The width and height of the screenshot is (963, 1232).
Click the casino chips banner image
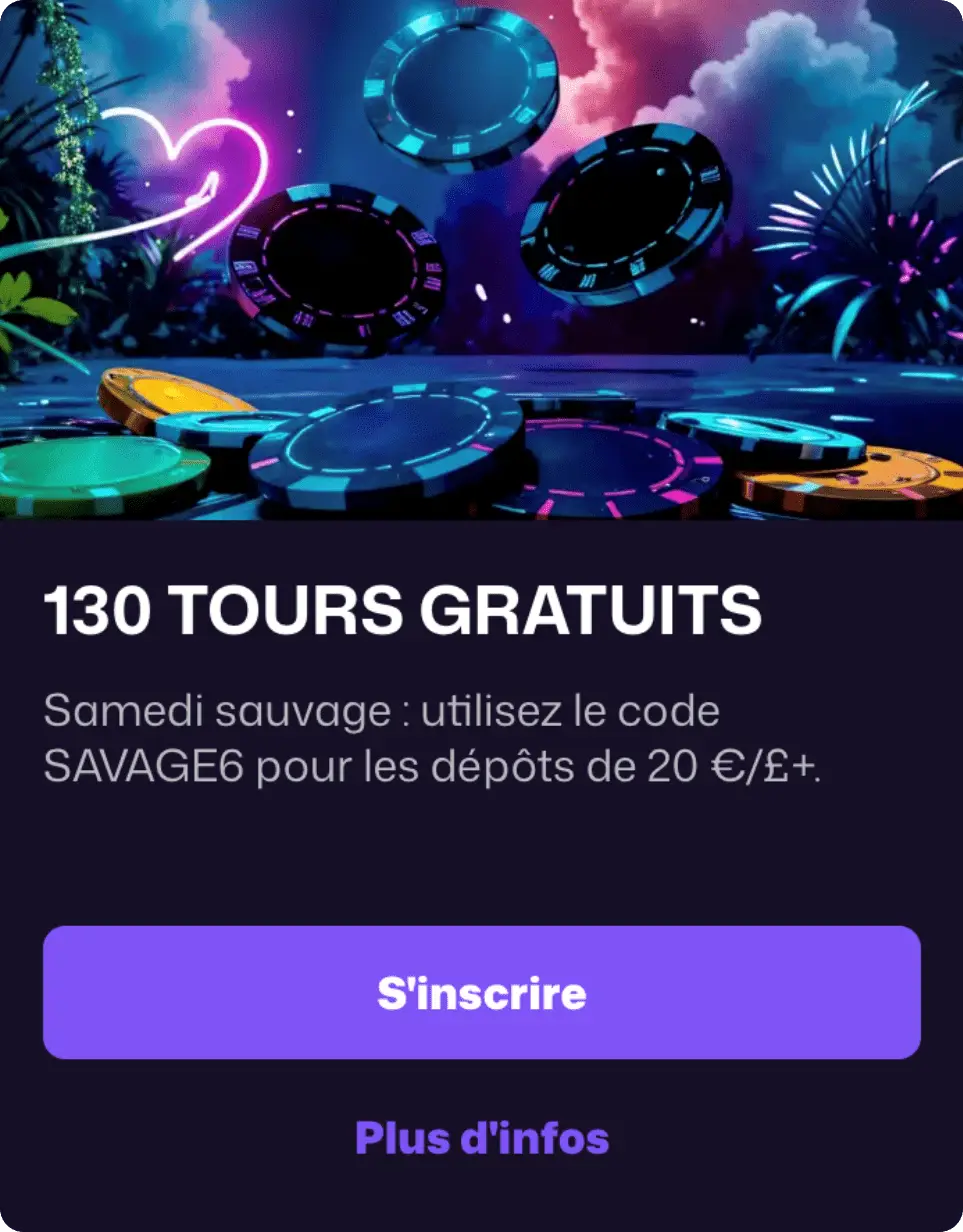480,260
